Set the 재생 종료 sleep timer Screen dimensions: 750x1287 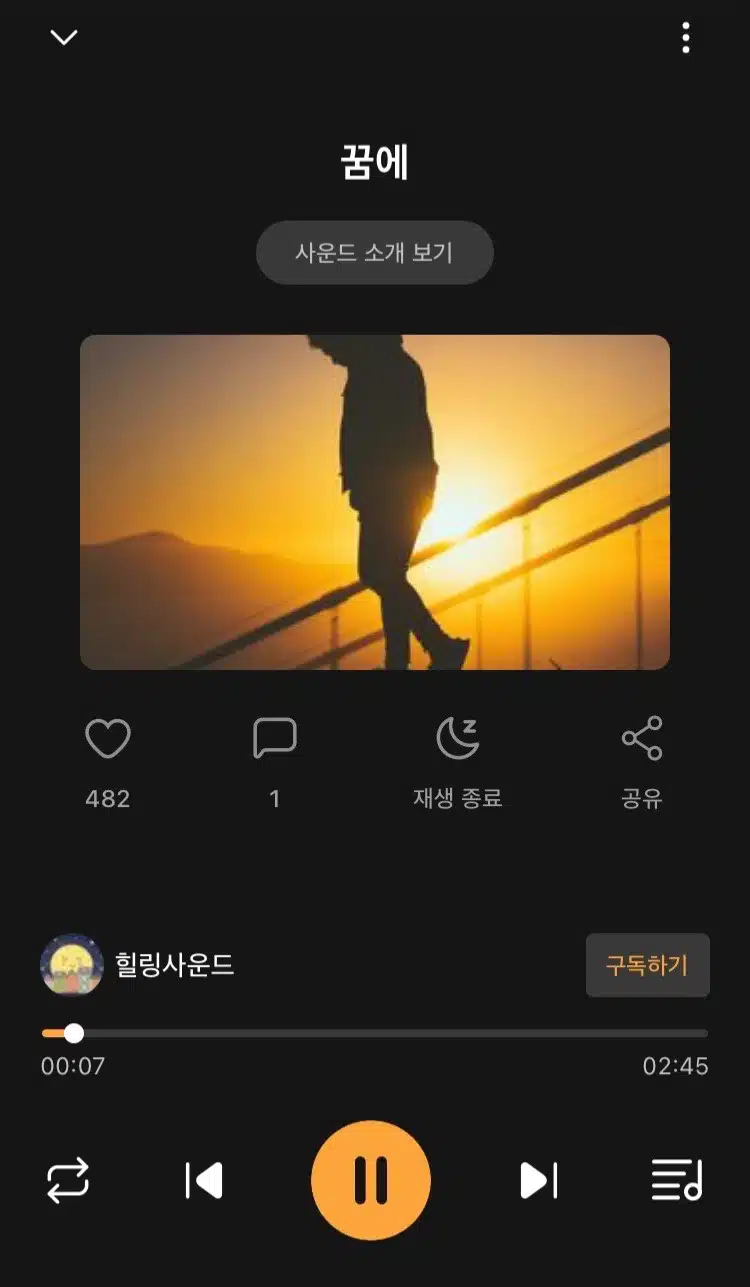tap(458, 739)
